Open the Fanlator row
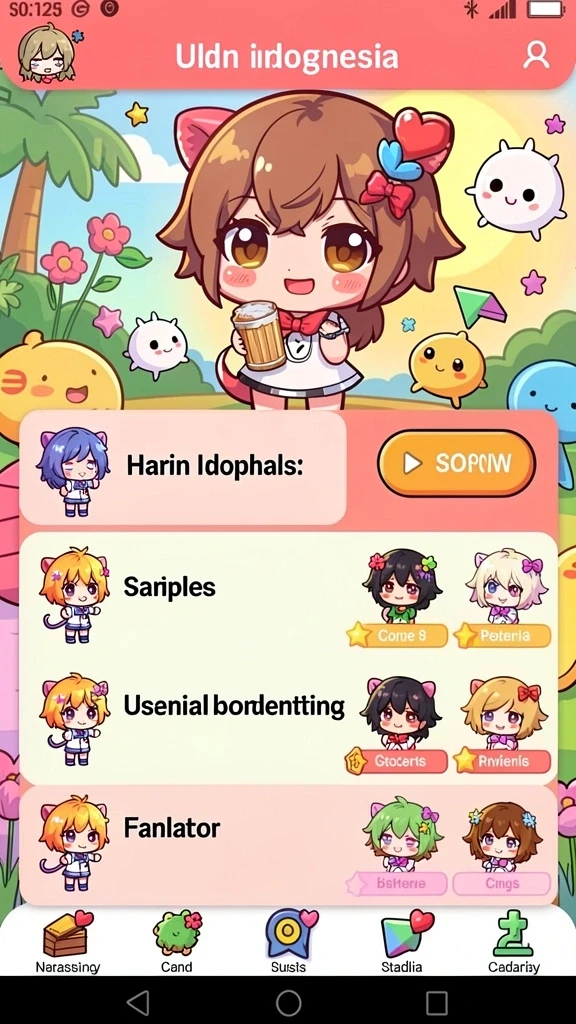Image resolution: width=576 pixels, height=1024 pixels. click(x=288, y=844)
